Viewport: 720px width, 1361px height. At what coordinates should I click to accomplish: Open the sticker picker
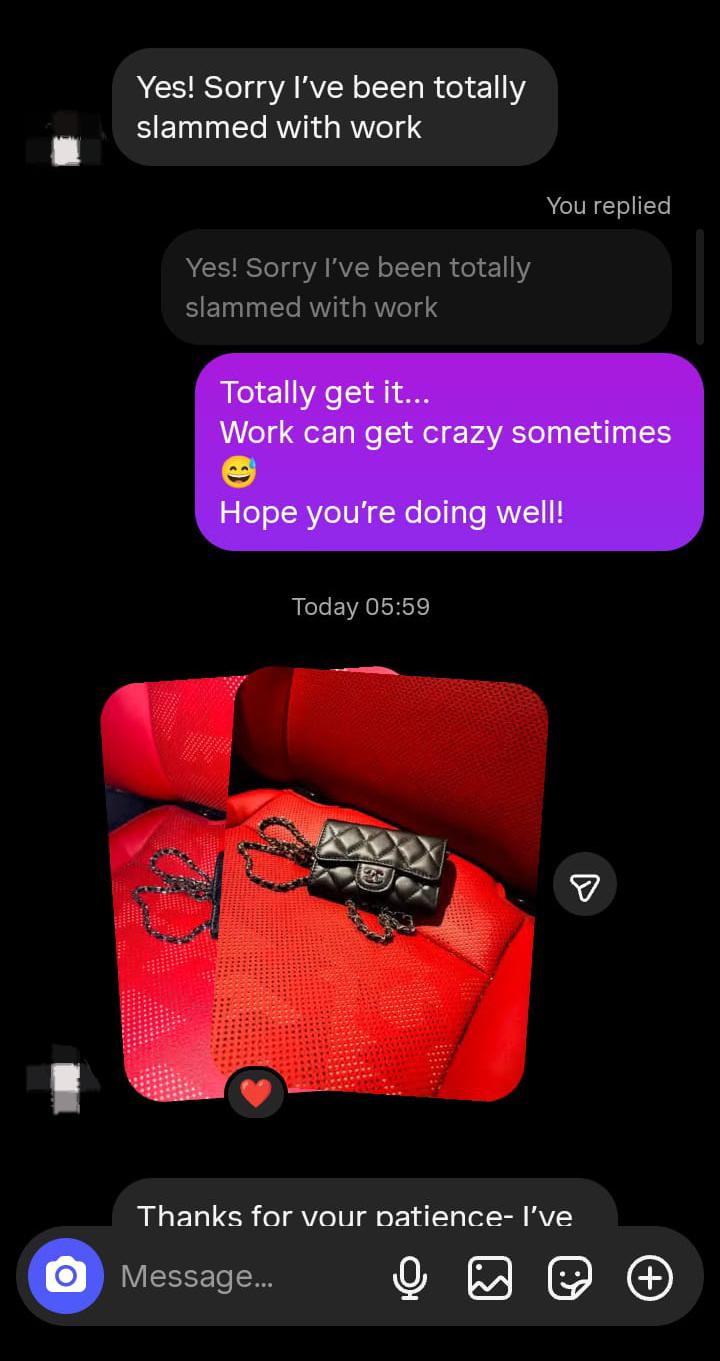[x=570, y=1277]
